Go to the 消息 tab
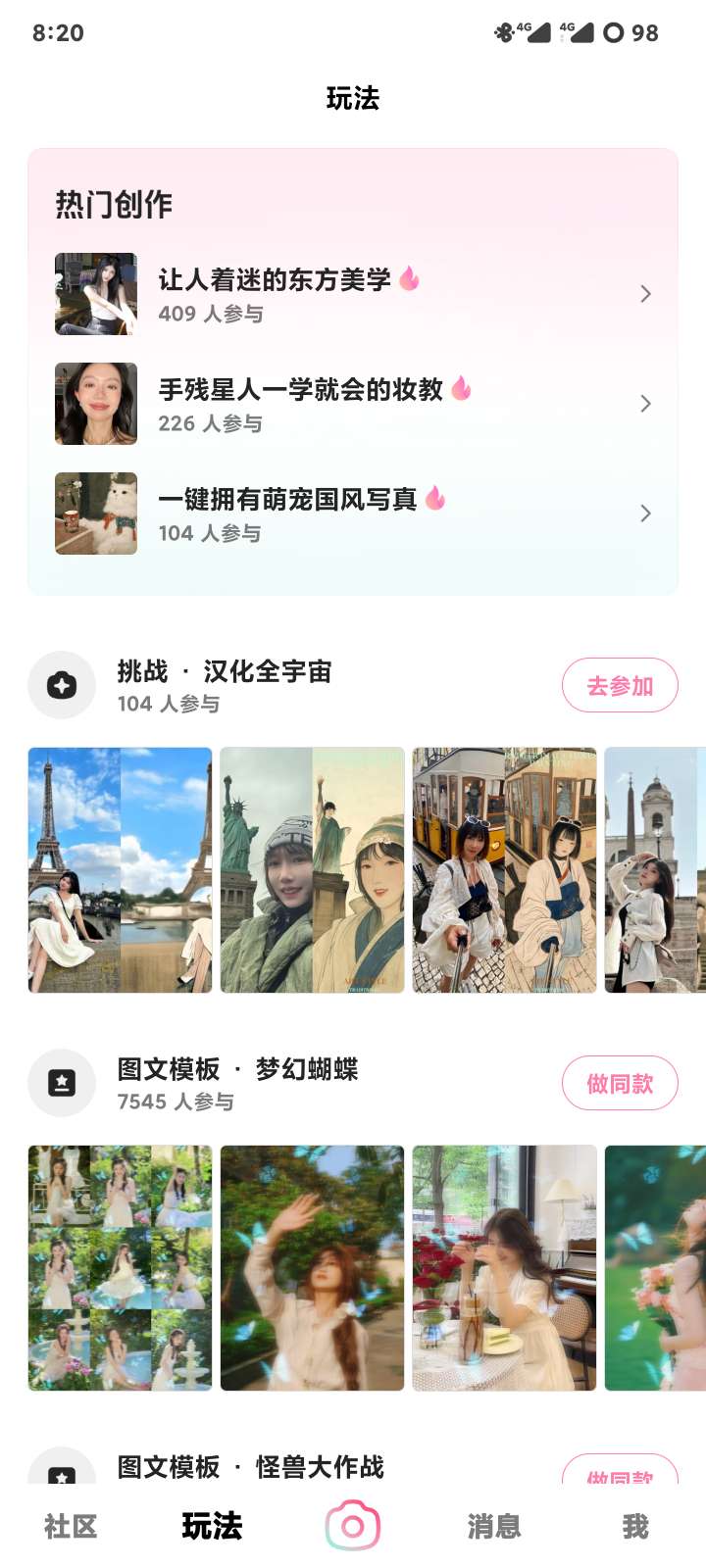Viewport: 706px width, 1568px height. click(x=494, y=1527)
